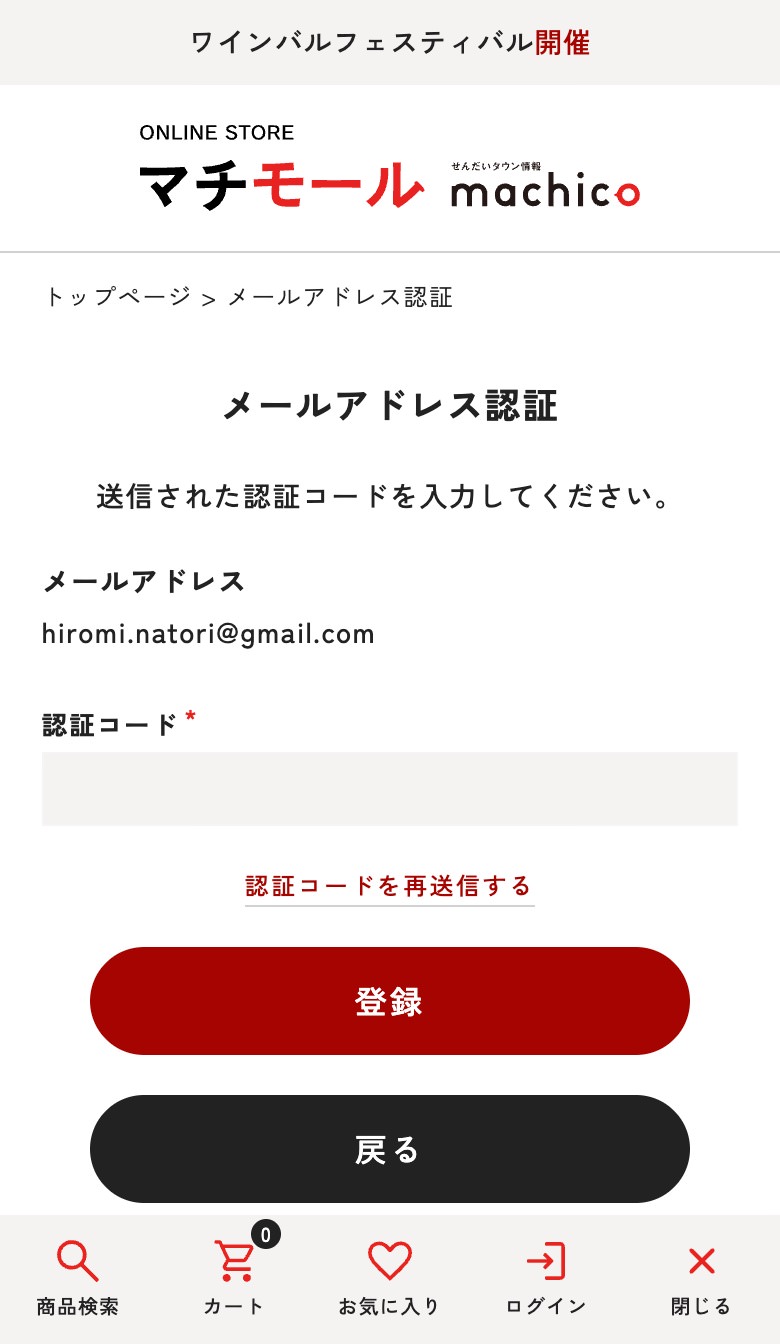This screenshot has height=1344, width=780.
Task: Tap the マチモール store logo
Action: pyautogui.click(x=282, y=172)
